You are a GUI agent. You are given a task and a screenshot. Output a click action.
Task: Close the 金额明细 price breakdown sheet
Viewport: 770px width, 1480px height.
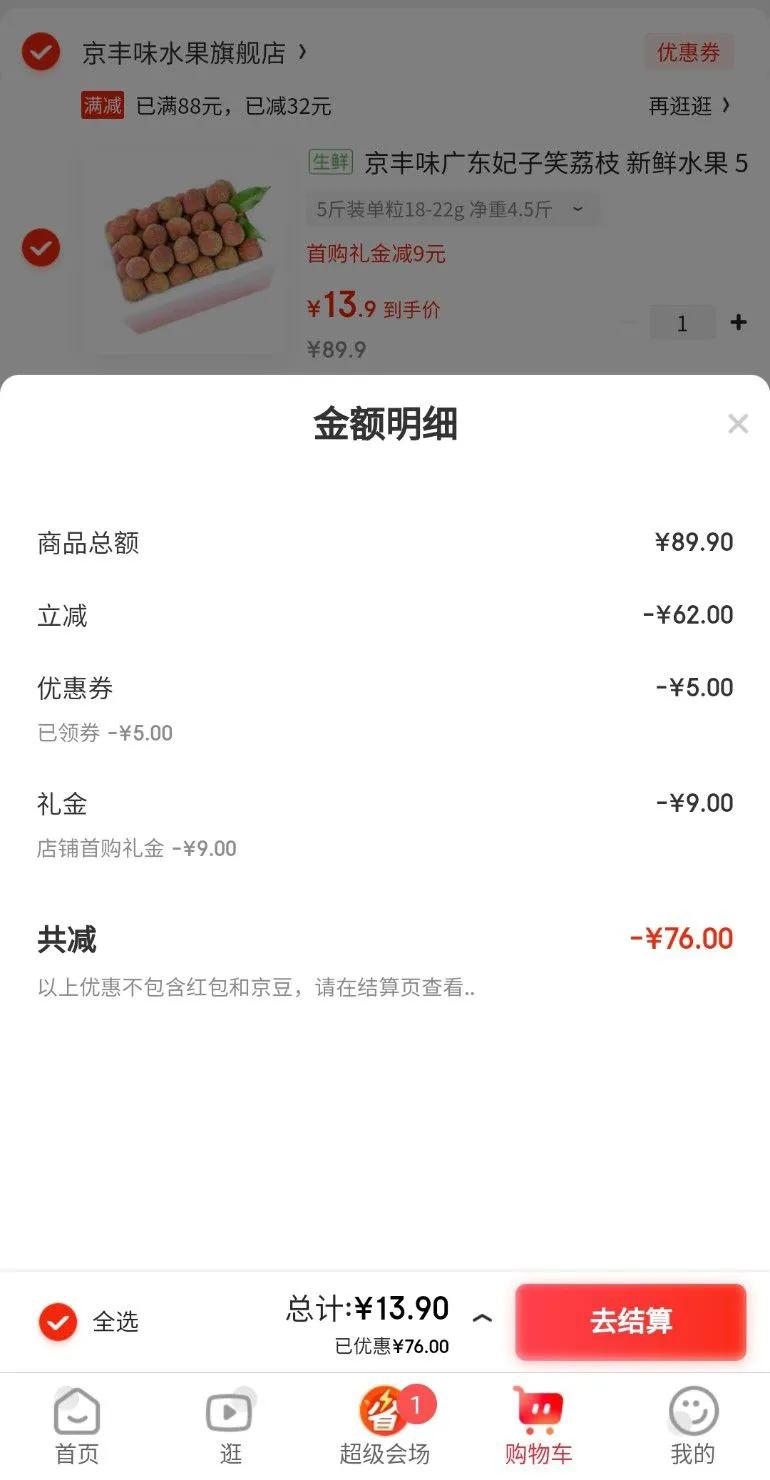[738, 424]
